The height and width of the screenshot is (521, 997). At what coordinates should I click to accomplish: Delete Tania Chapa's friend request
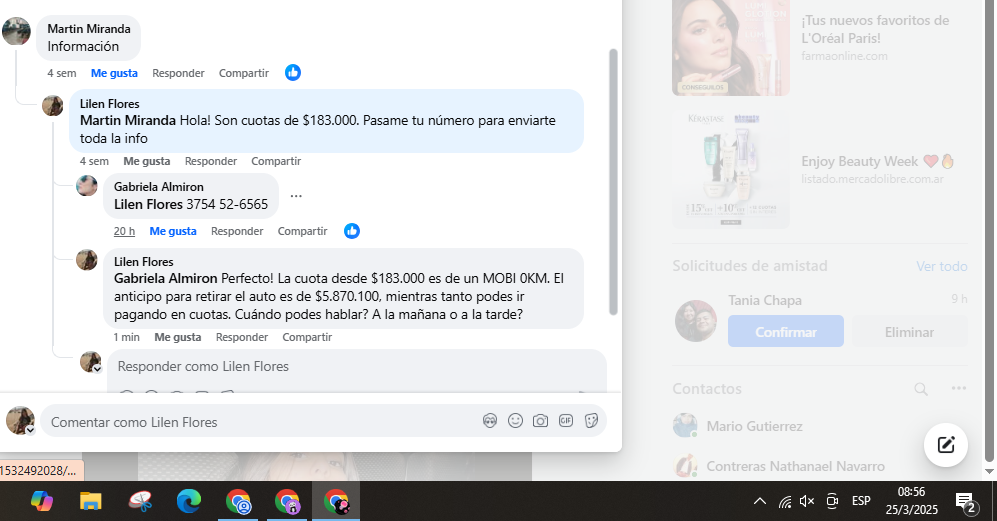[x=909, y=332]
